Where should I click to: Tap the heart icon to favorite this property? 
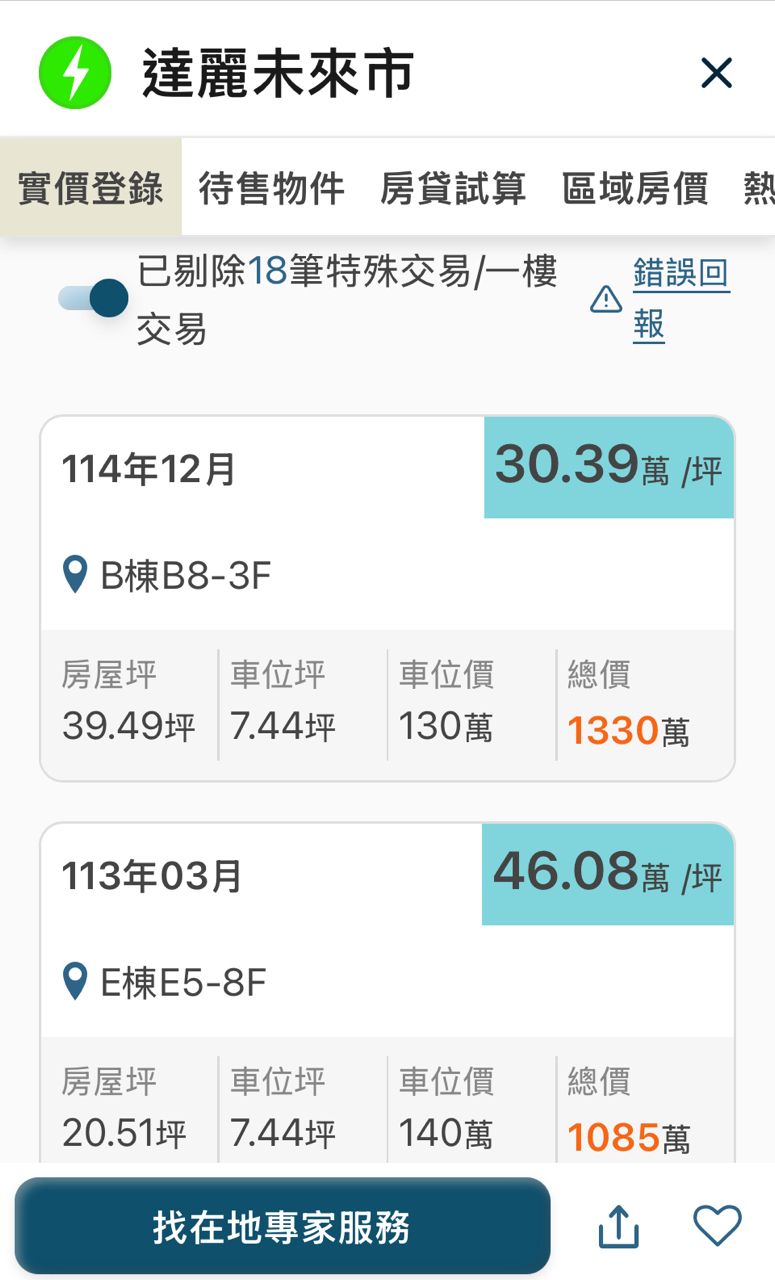coord(717,1224)
